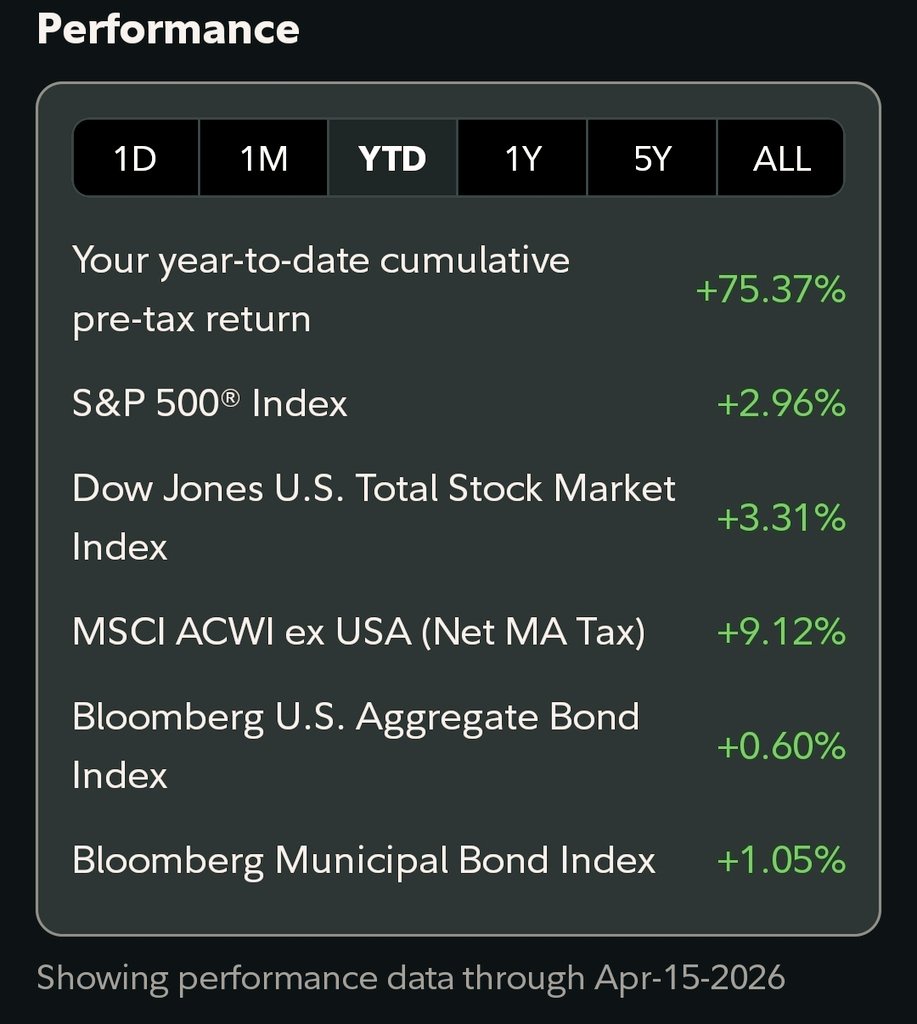The width and height of the screenshot is (917, 1024).
Task: Switch to the 1D performance range
Action: [x=136, y=158]
